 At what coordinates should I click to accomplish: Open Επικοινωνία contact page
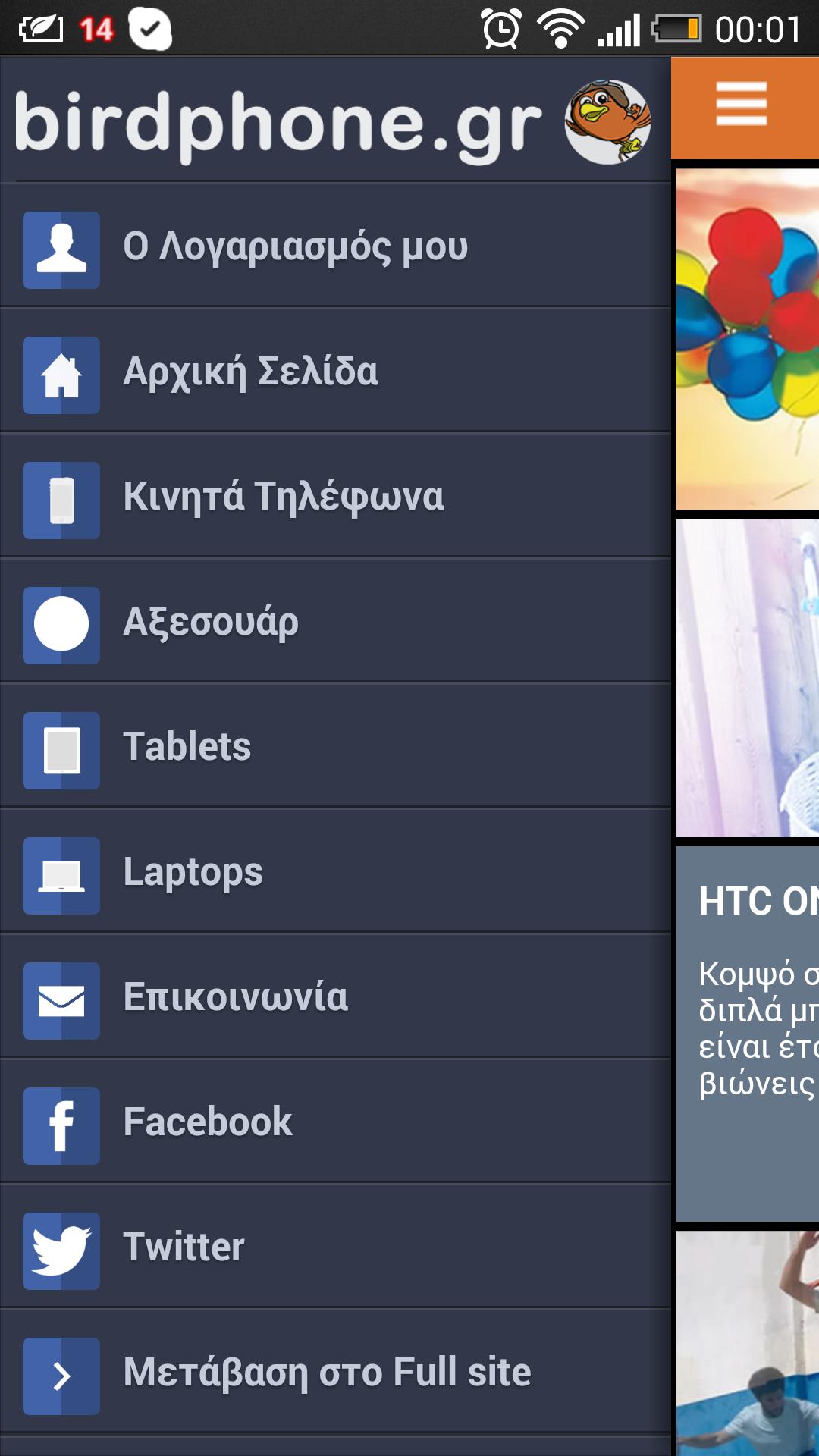[x=334, y=998]
